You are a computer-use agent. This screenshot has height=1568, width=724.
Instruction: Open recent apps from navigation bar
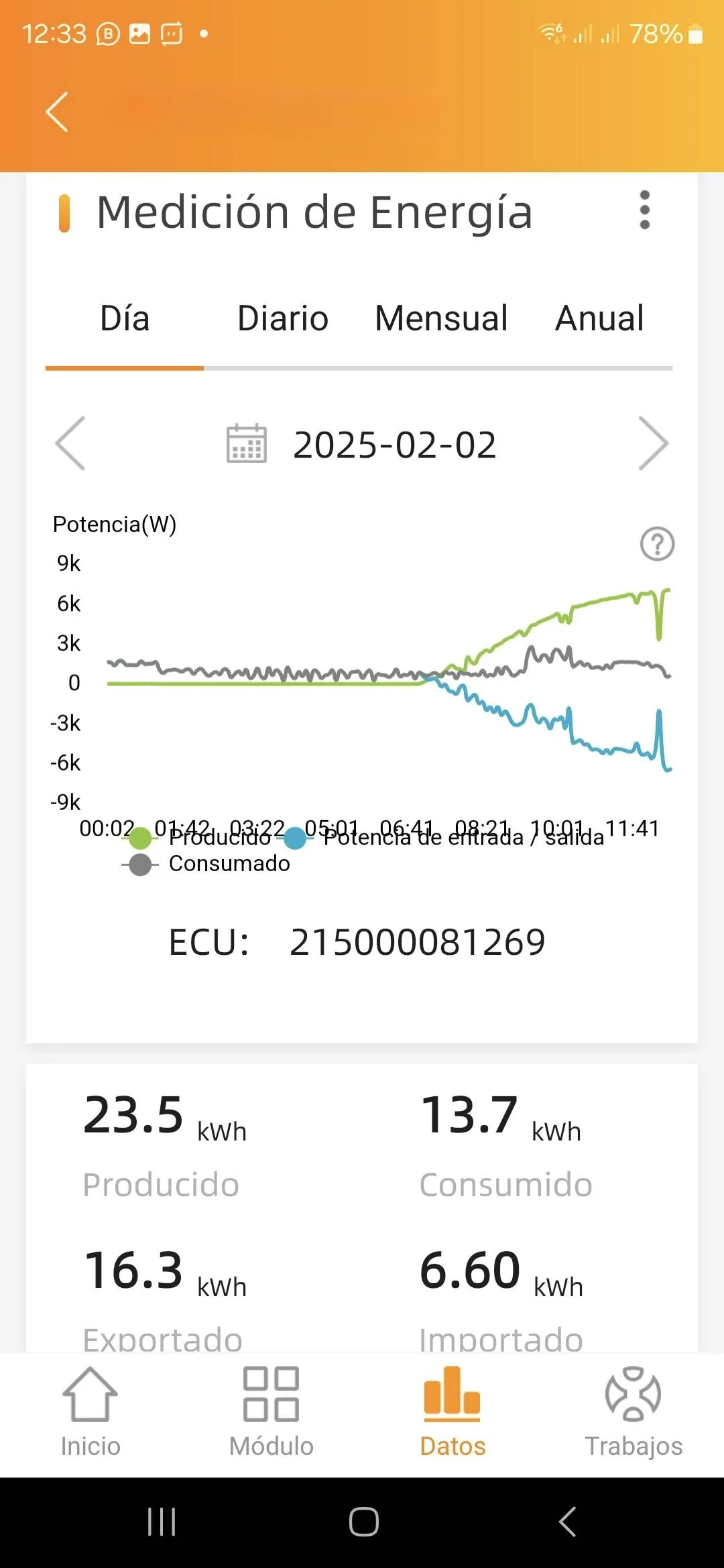(x=162, y=1522)
